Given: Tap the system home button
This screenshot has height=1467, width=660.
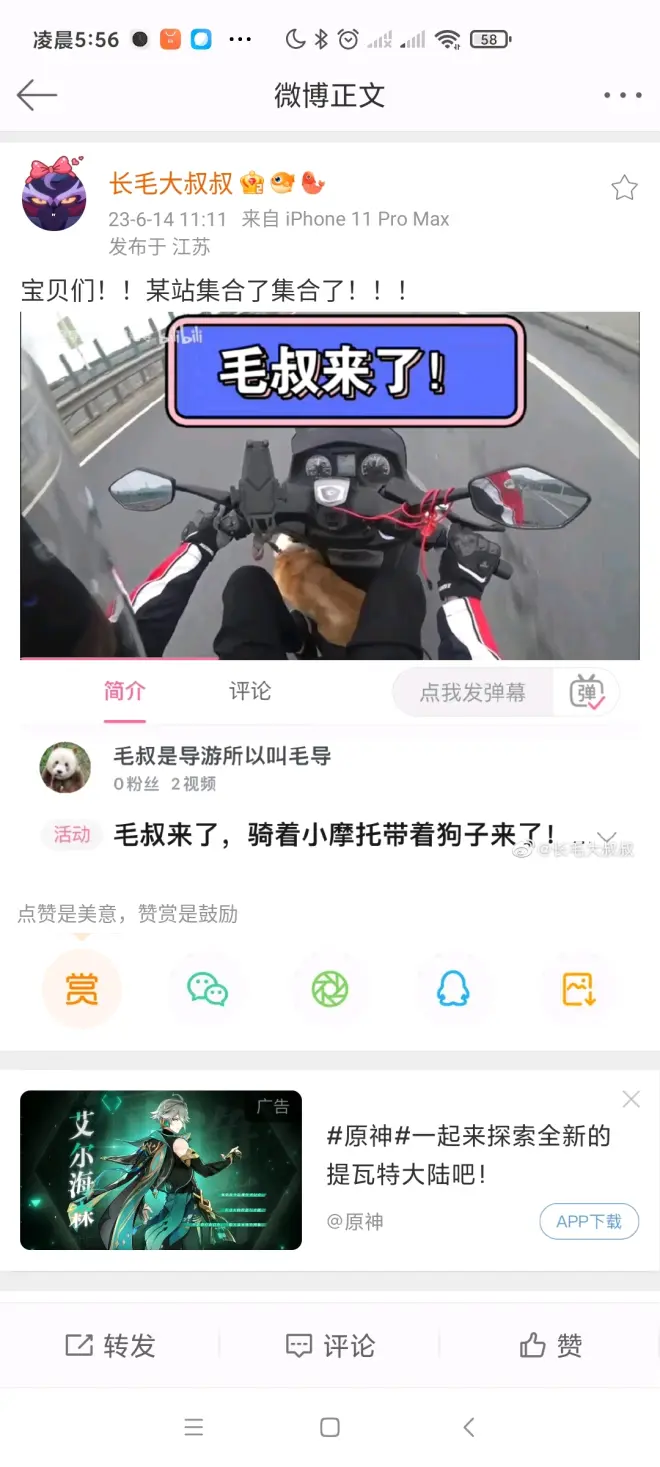Looking at the screenshot, I should (330, 1427).
